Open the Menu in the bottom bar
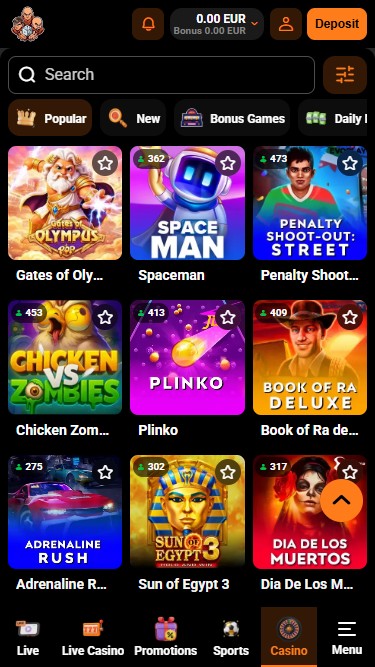 coord(347,637)
